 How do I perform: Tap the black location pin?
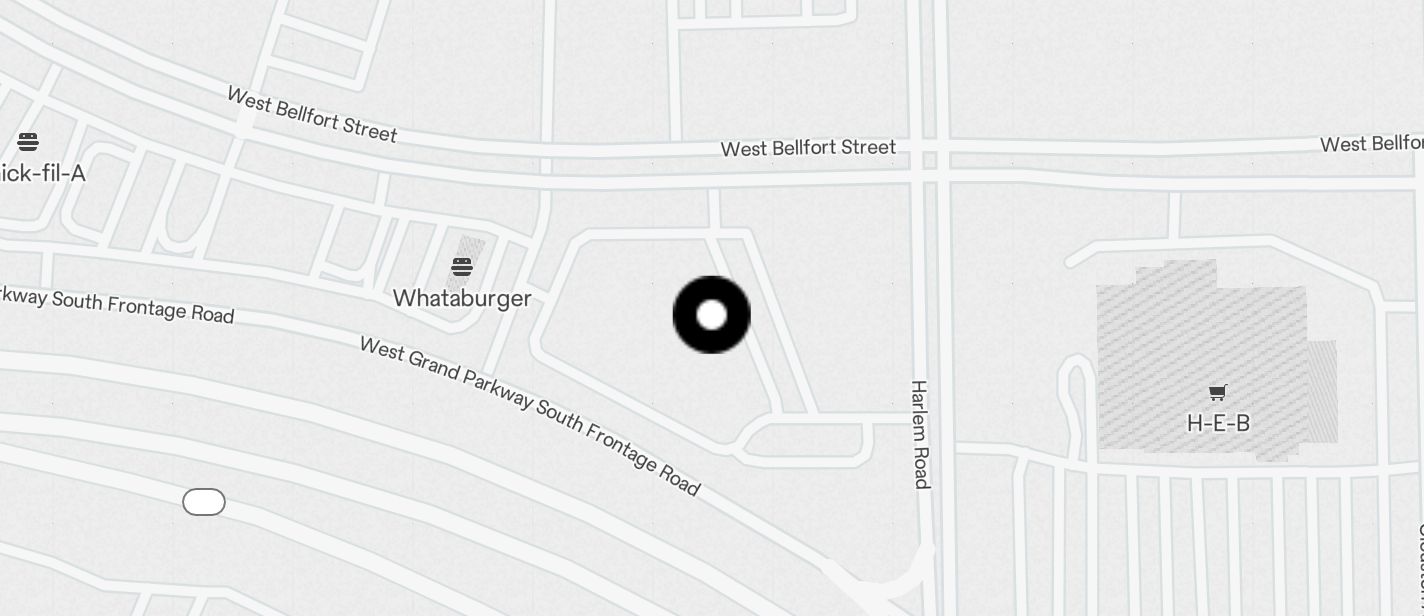711,315
